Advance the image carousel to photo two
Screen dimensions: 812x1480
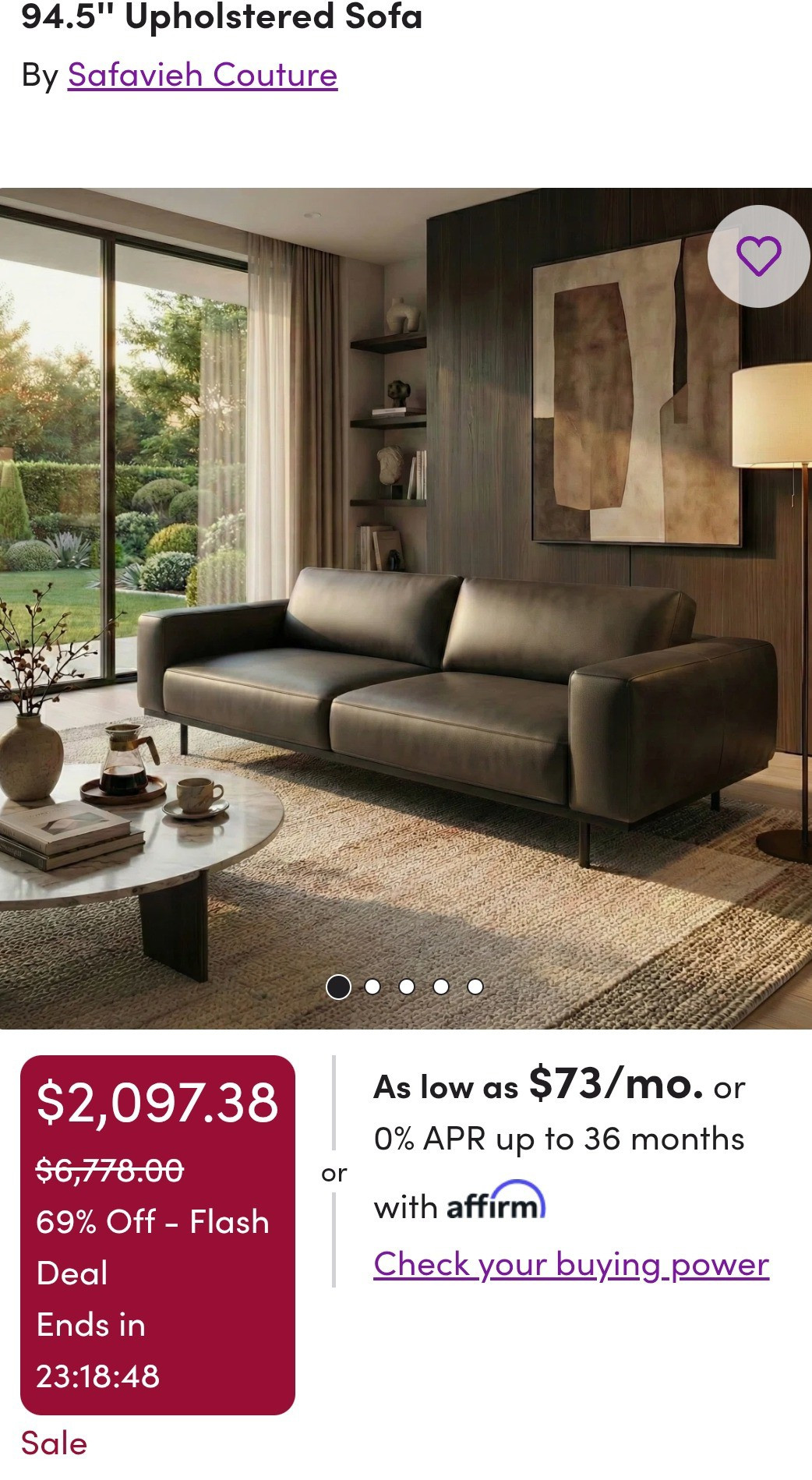point(372,986)
